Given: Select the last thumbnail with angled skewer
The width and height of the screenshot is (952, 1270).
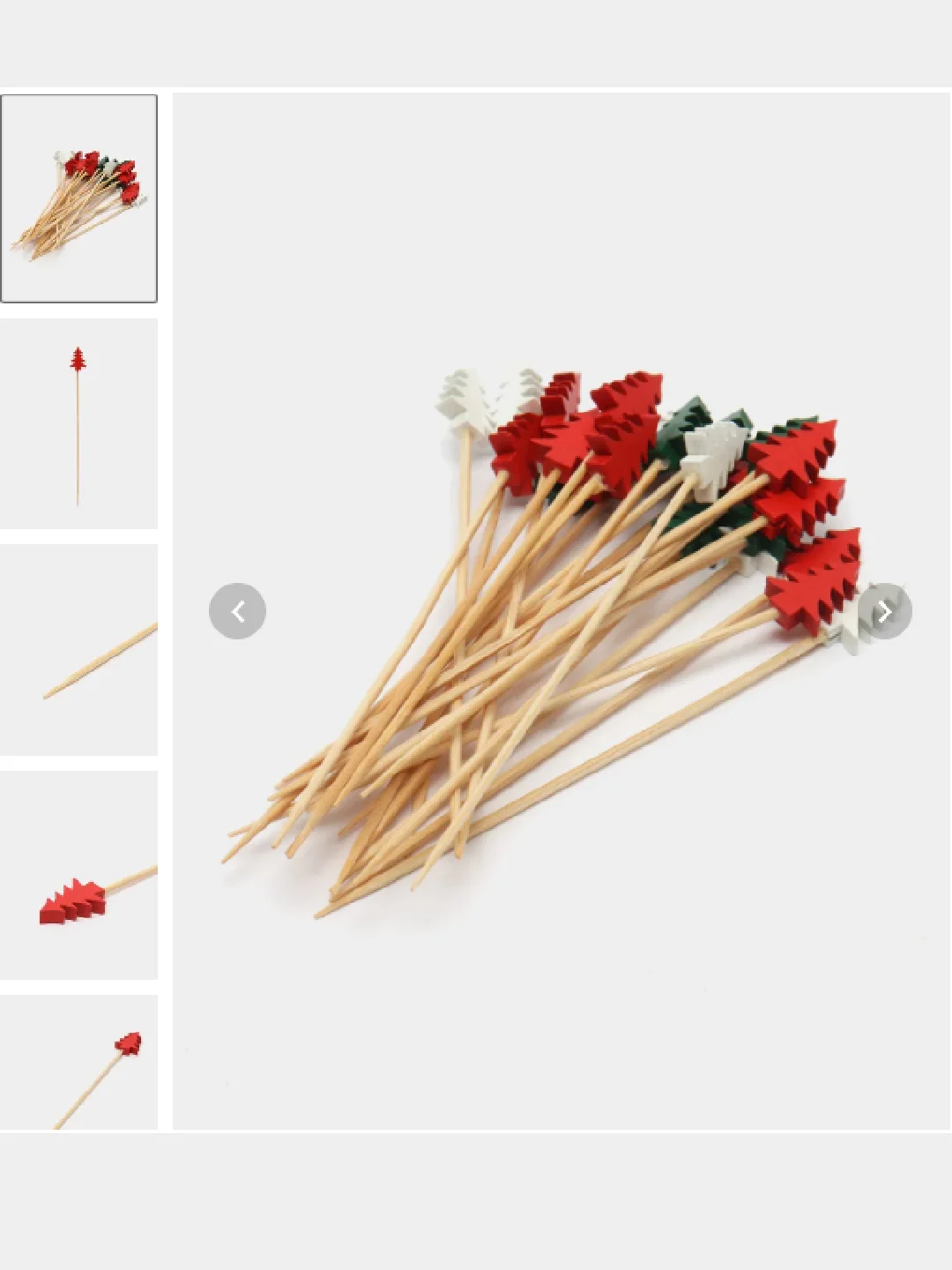Looking at the screenshot, I should point(79,1063).
